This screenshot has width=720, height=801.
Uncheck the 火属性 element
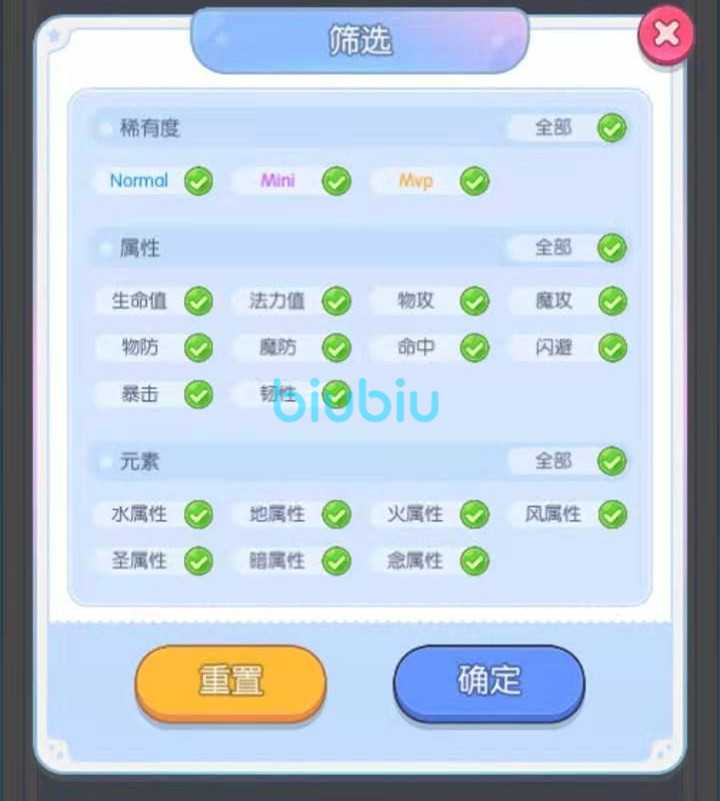click(474, 515)
